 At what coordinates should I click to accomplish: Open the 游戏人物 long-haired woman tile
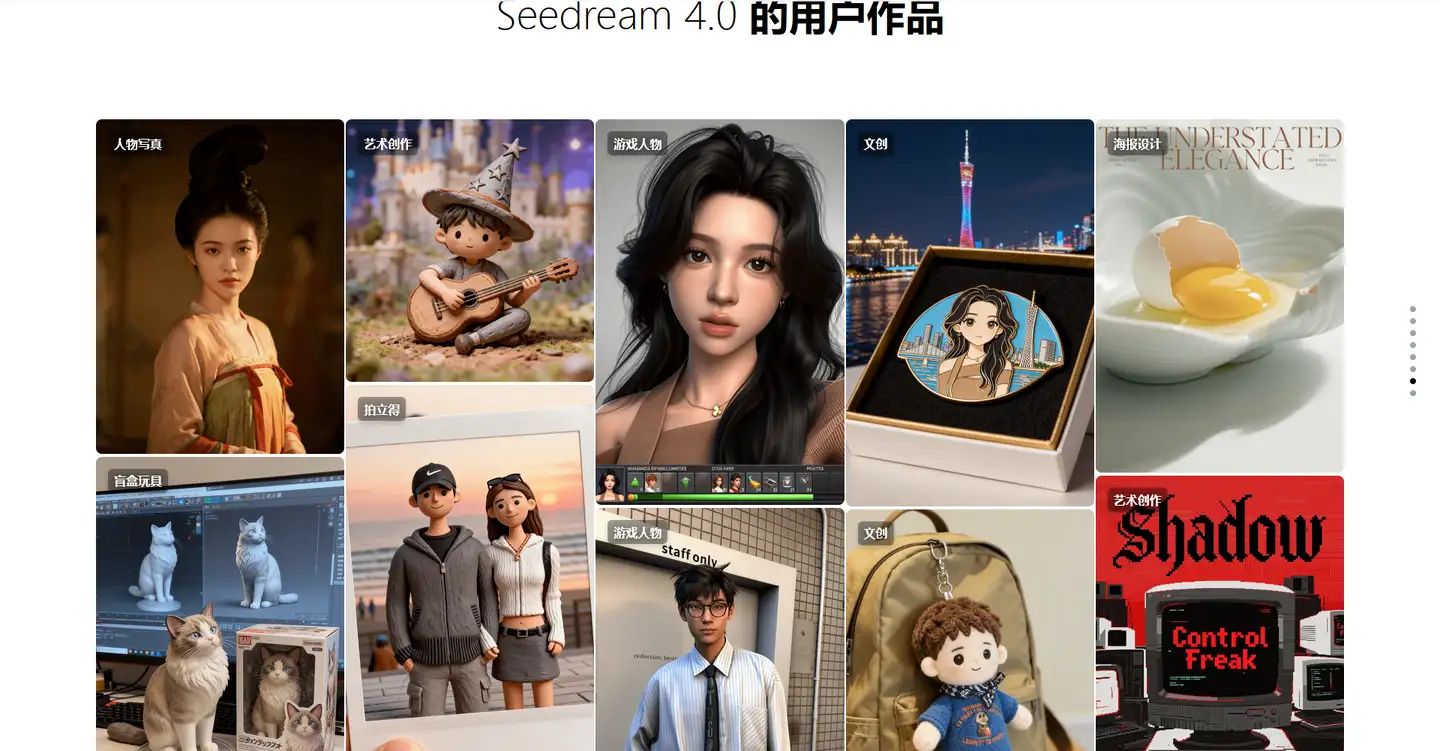(720, 311)
